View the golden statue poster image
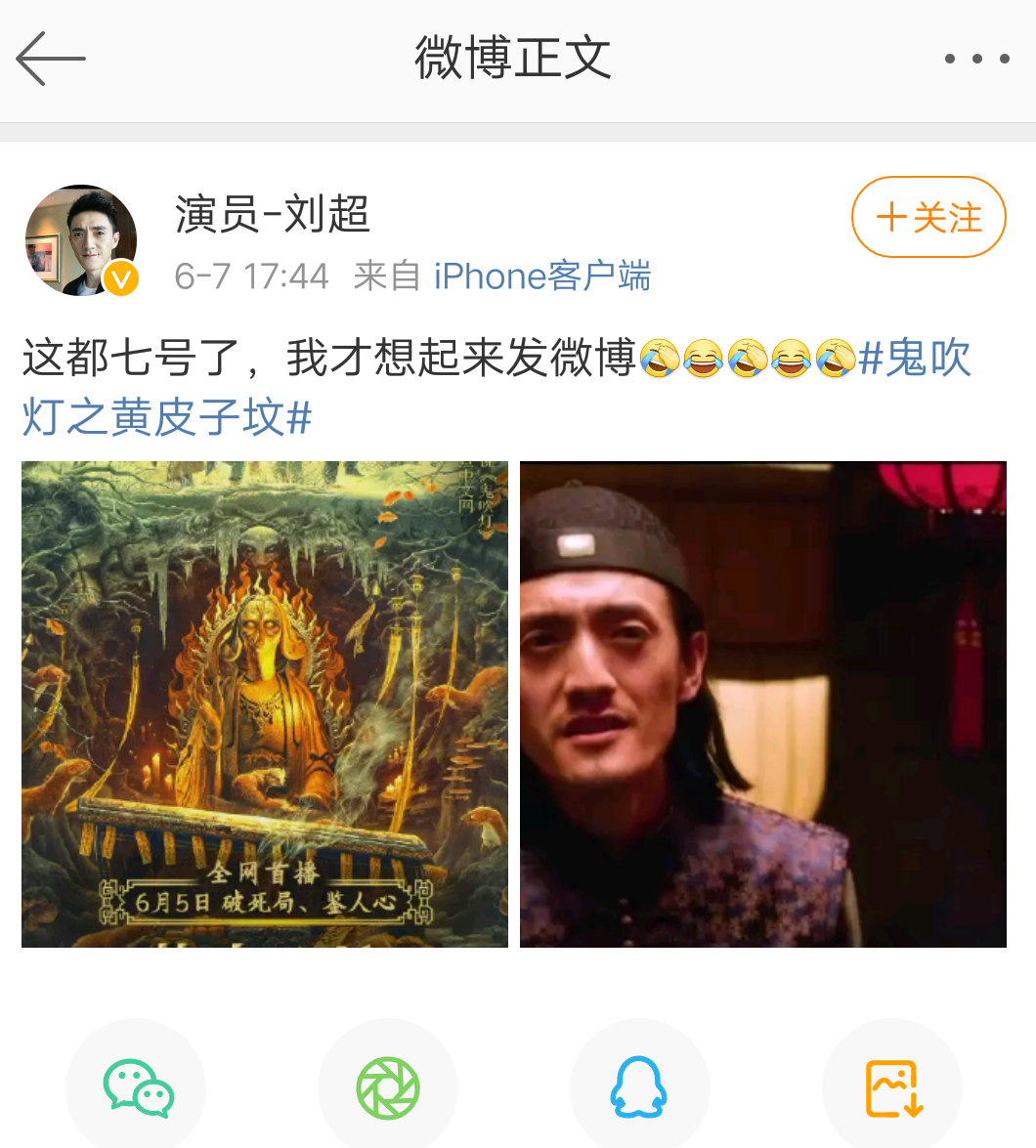The image size is (1036, 1148). (x=265, y=703)
